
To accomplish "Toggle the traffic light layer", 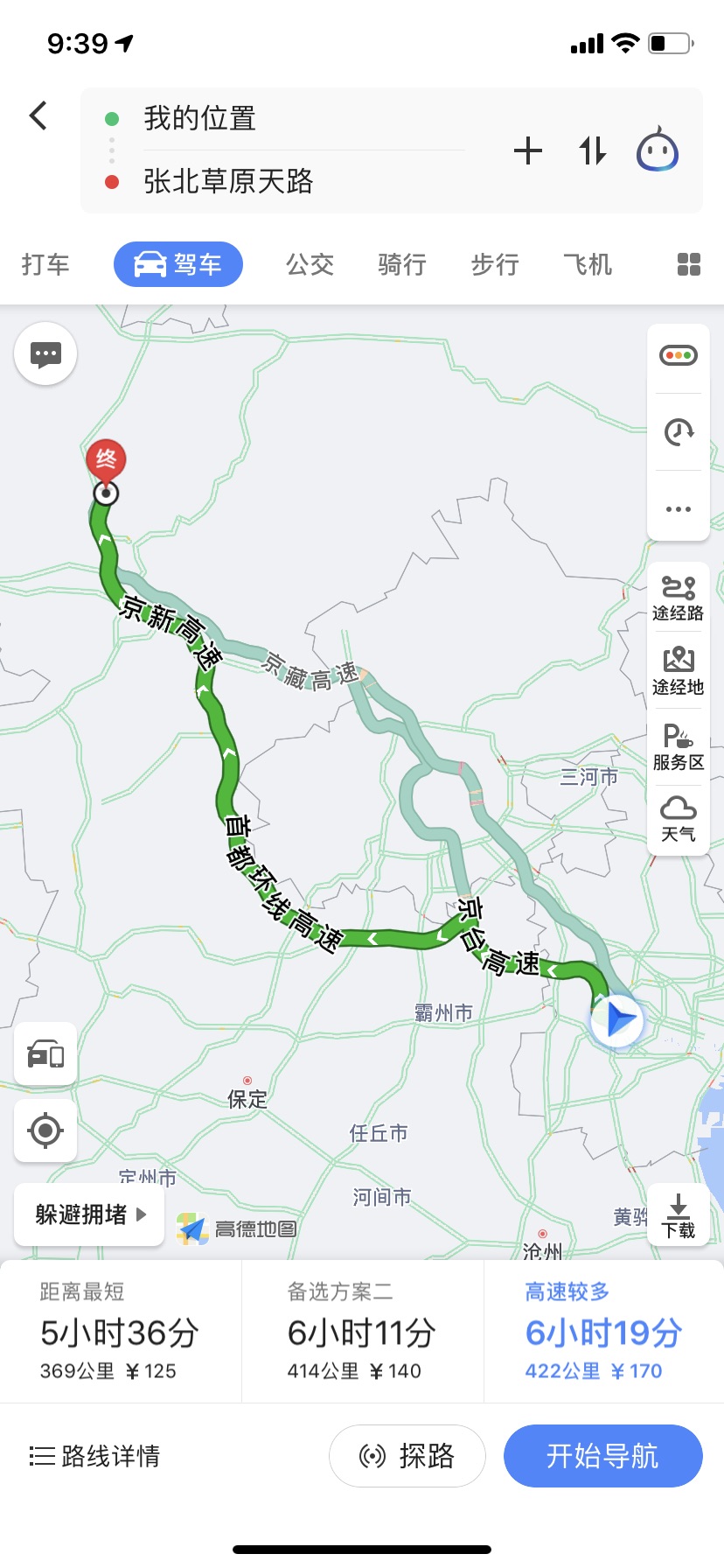I will pyautogui.click(x=678, y=356).
